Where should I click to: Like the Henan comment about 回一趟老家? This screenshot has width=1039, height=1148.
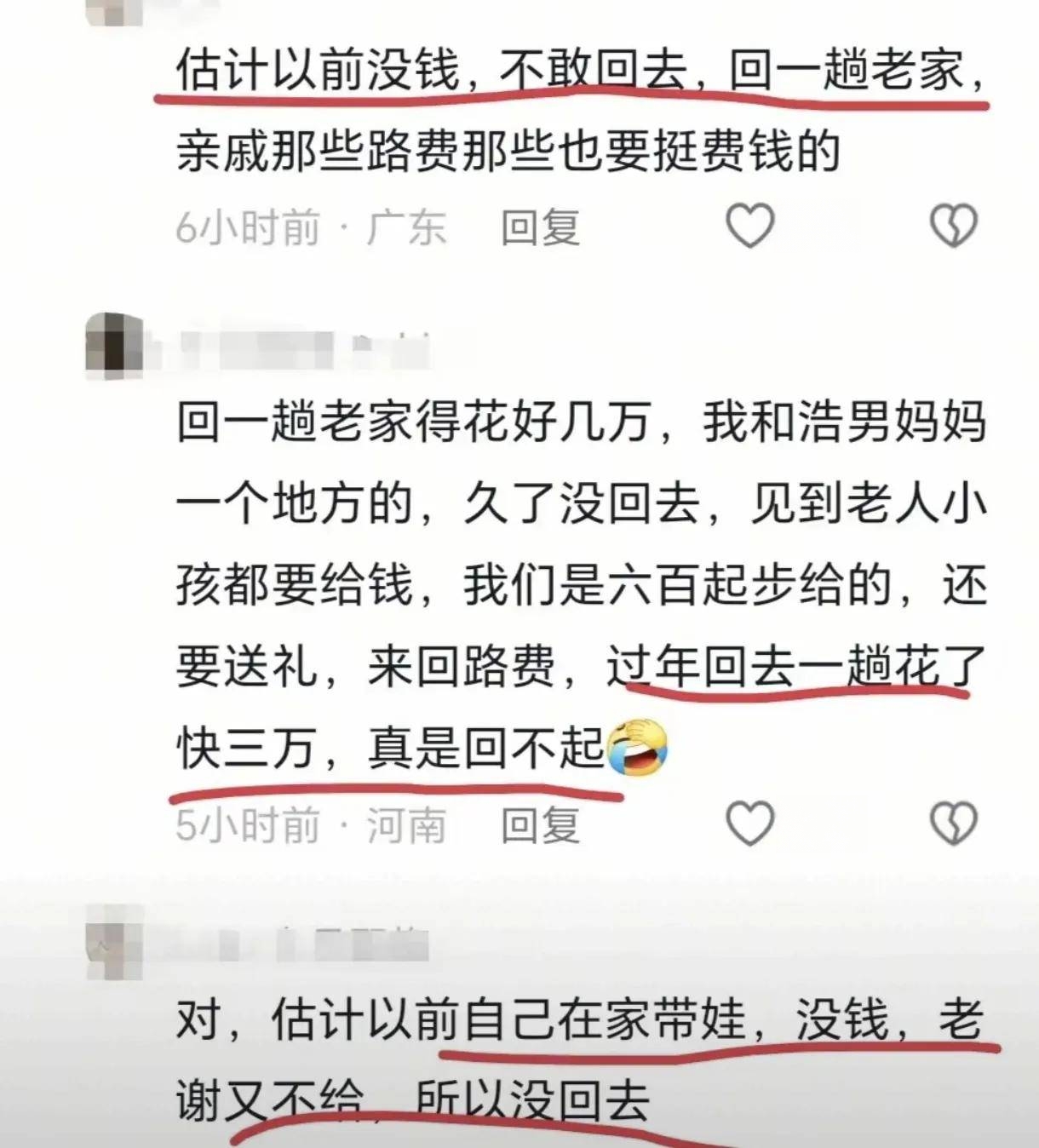point(749,824)
